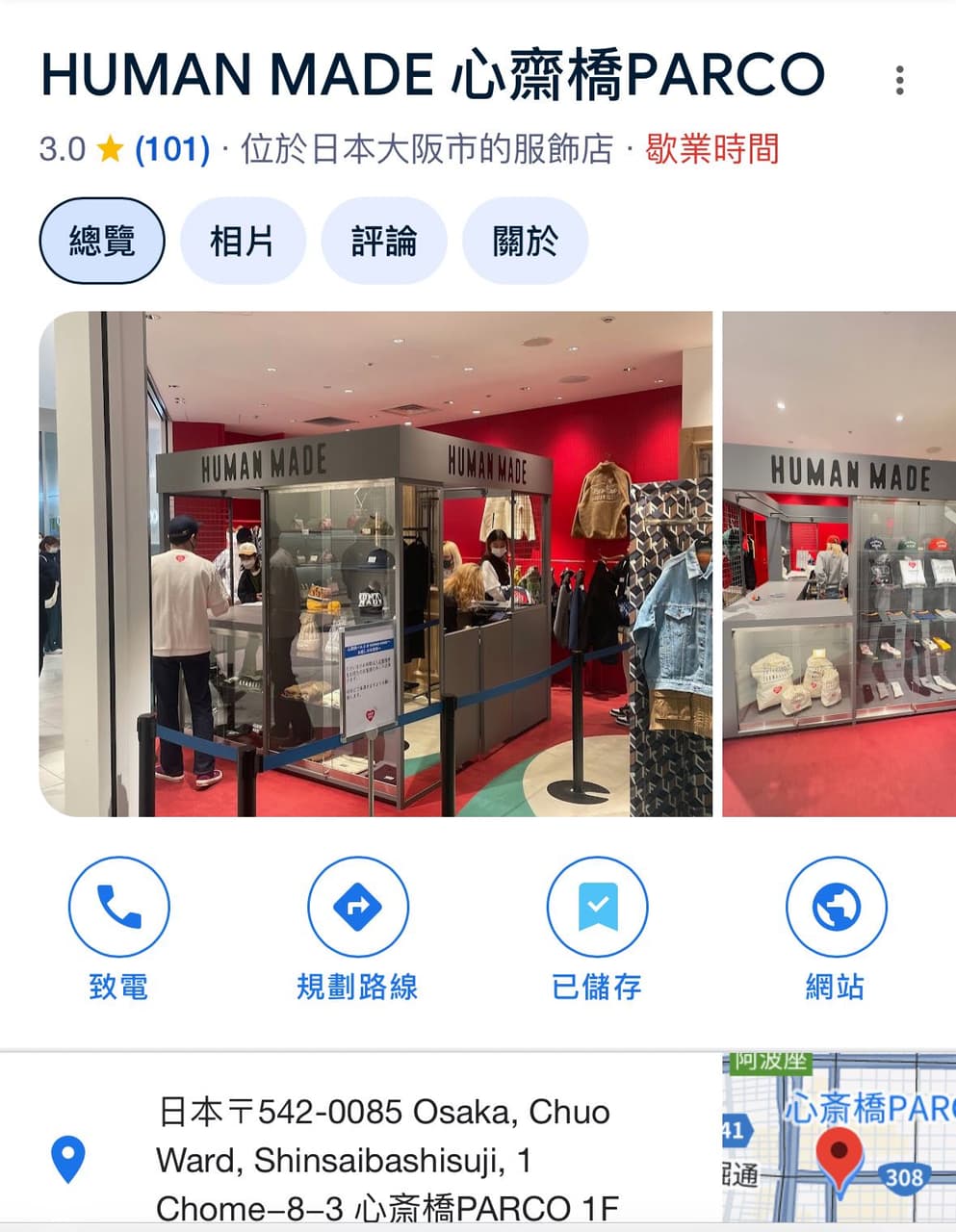The width and height of the screenshot is (956, 1232).
Task: Switch to the 相片 photos tab
Action: pyautogui.click(x=243, y=242)
